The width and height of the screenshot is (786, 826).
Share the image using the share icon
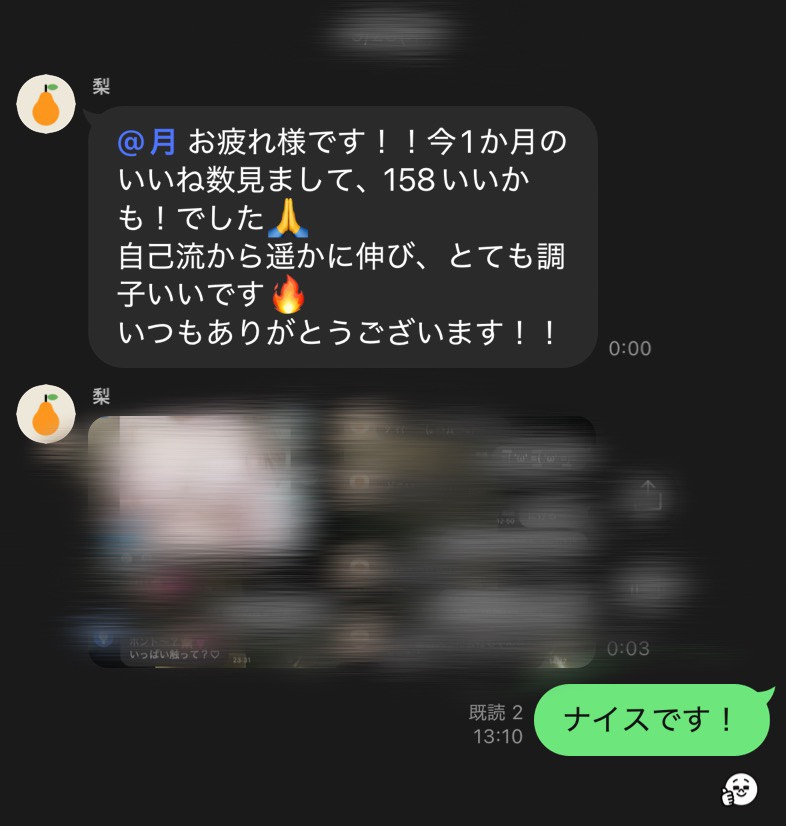point(647,495)
